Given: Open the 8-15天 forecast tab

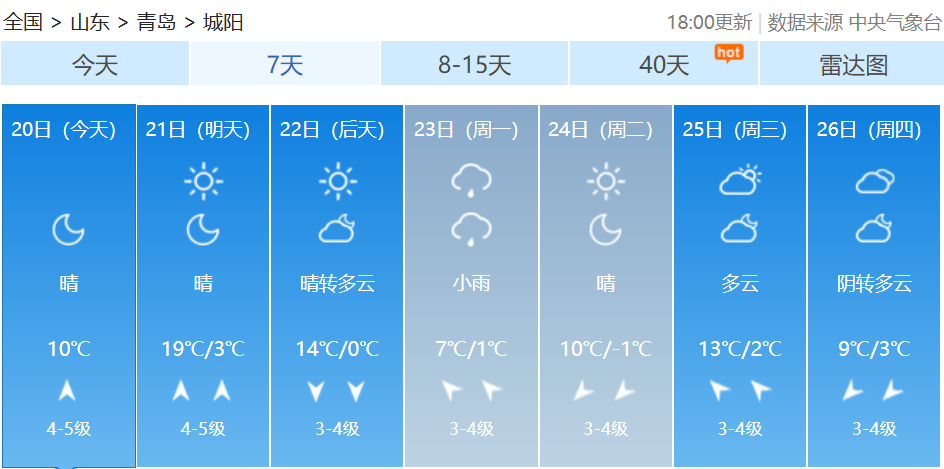Looking at the screenshot, I should click(x=474, y=65).
